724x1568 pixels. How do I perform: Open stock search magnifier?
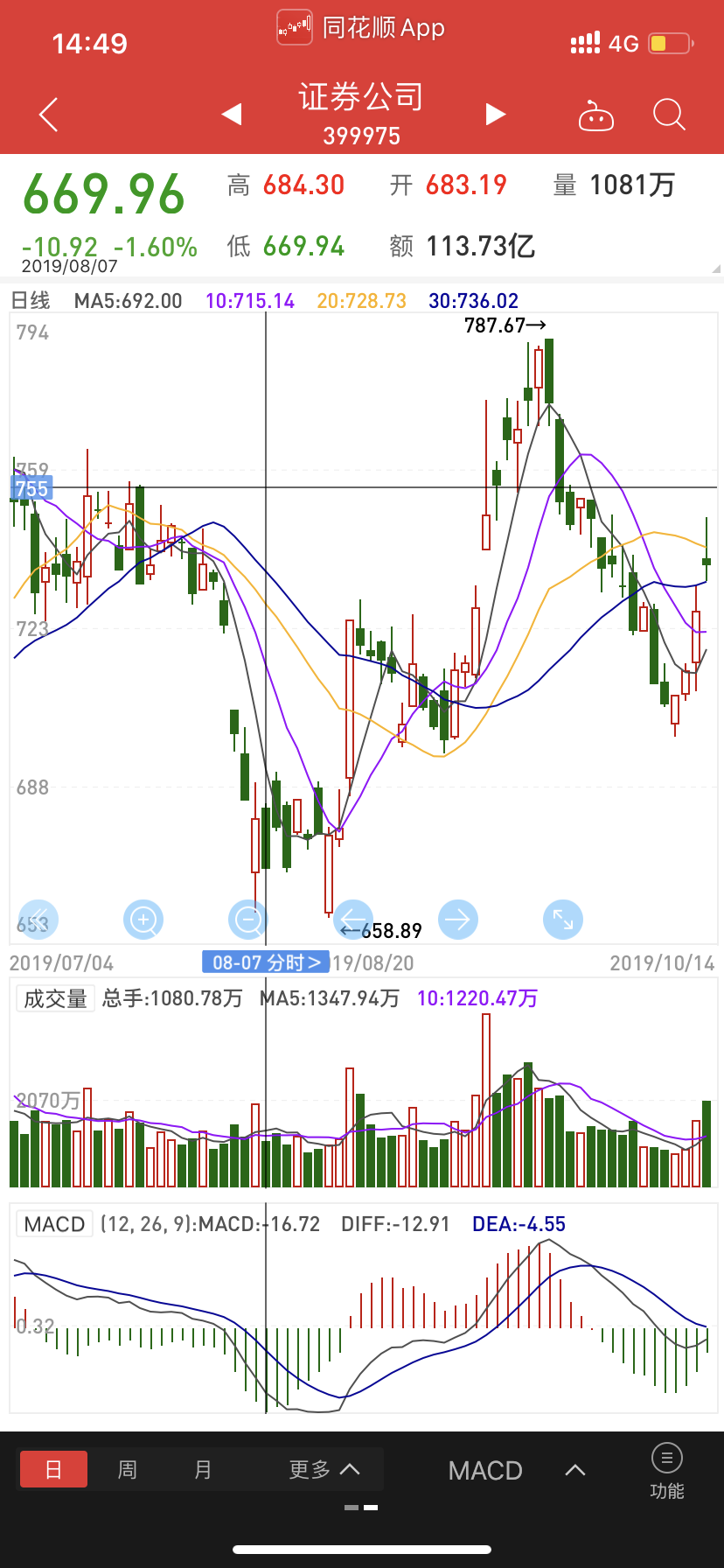669,115
